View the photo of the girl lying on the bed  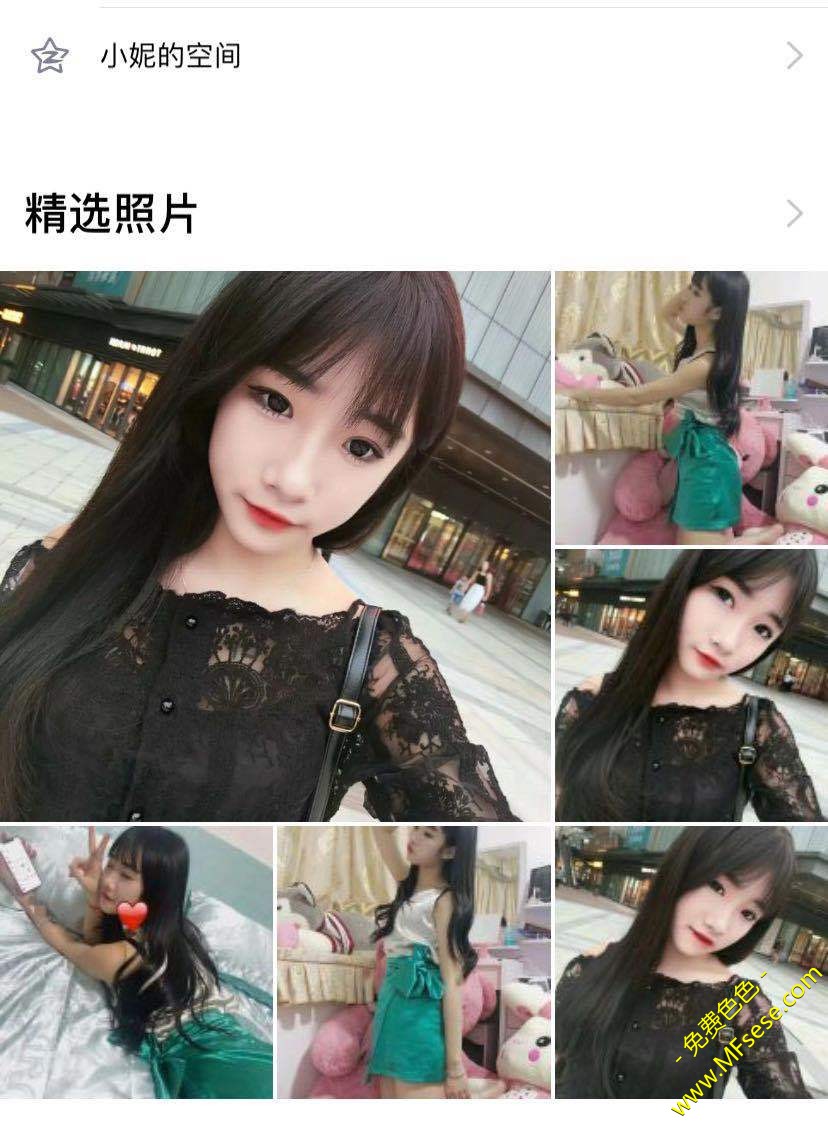click(136, 962)
